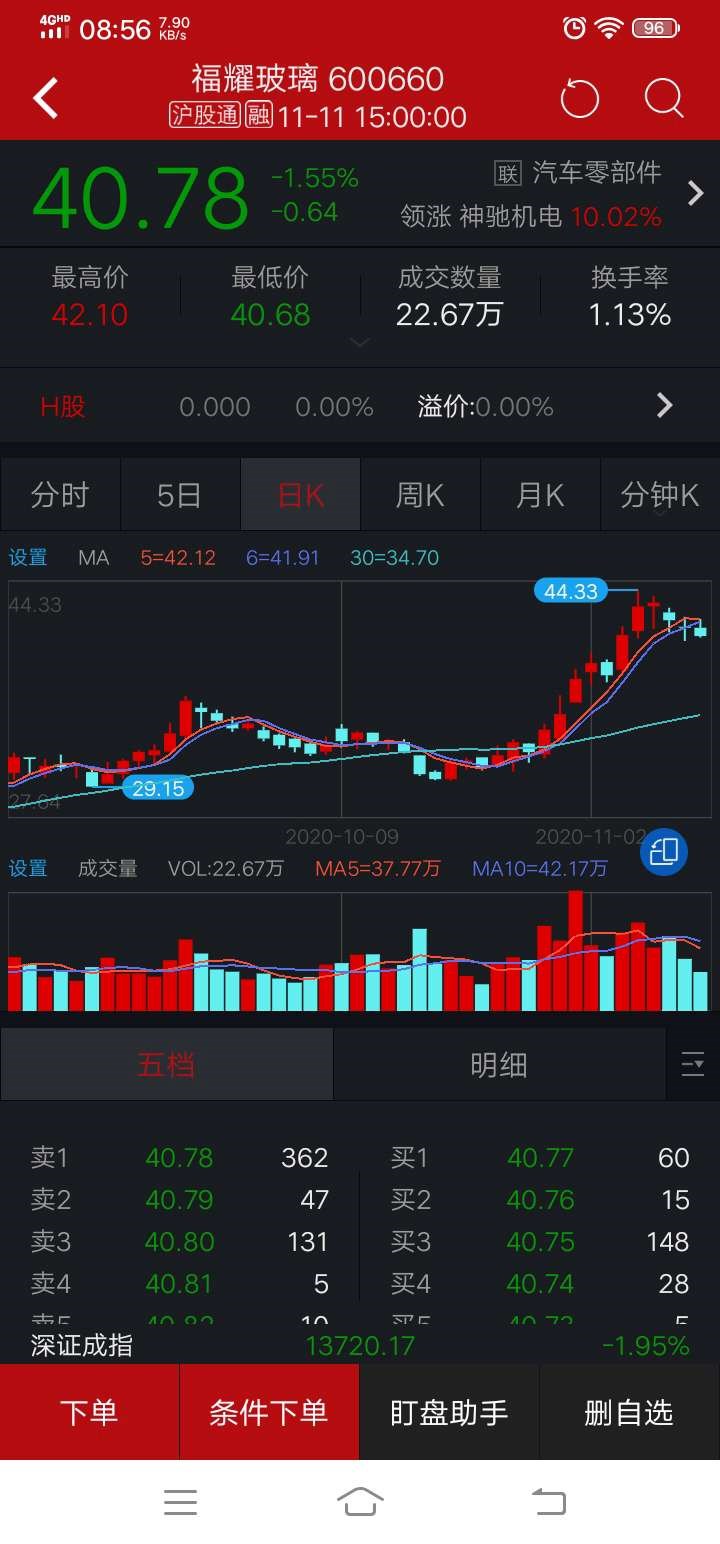Tap 删自选 to remove from watchlist
The image size is (720, 1544).
coord(630,1412)
